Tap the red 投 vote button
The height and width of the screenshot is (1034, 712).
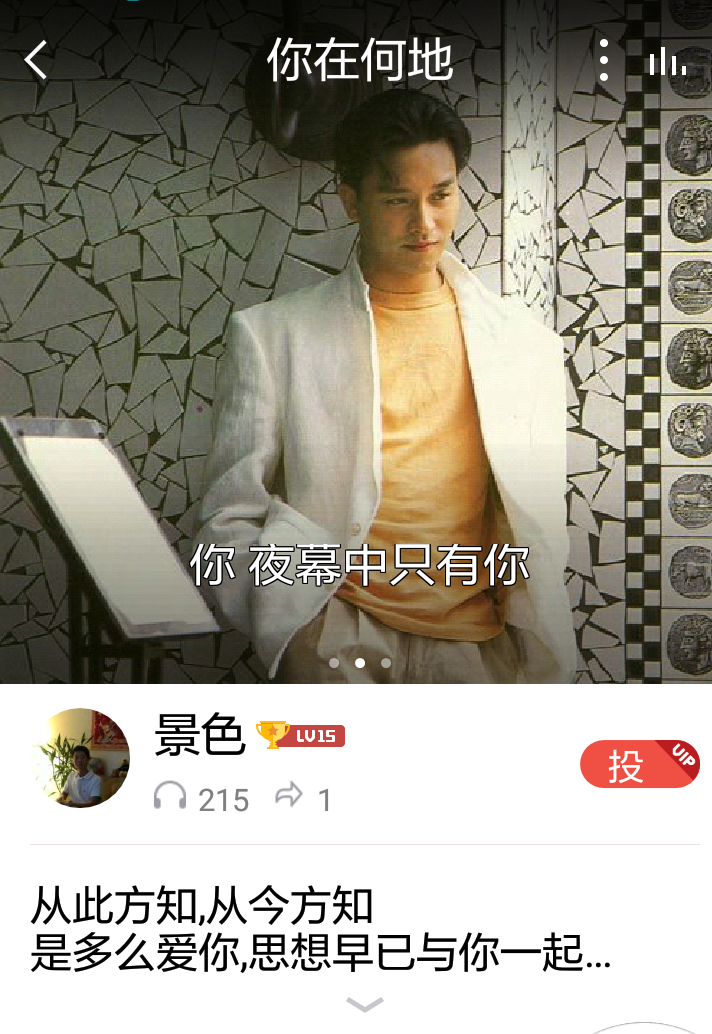tap(638, 766)
